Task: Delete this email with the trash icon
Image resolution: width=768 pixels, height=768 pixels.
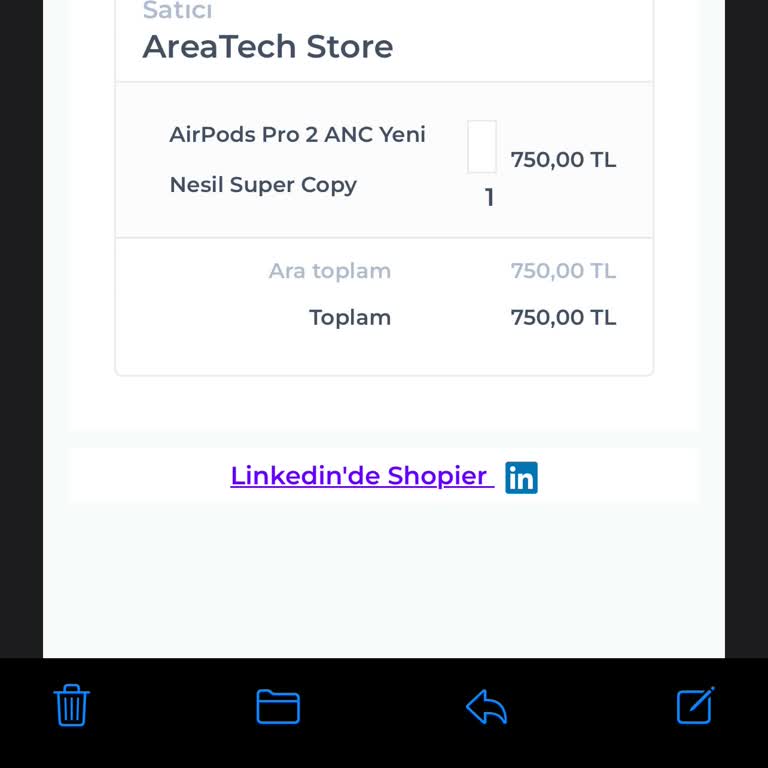Action: 71,706
